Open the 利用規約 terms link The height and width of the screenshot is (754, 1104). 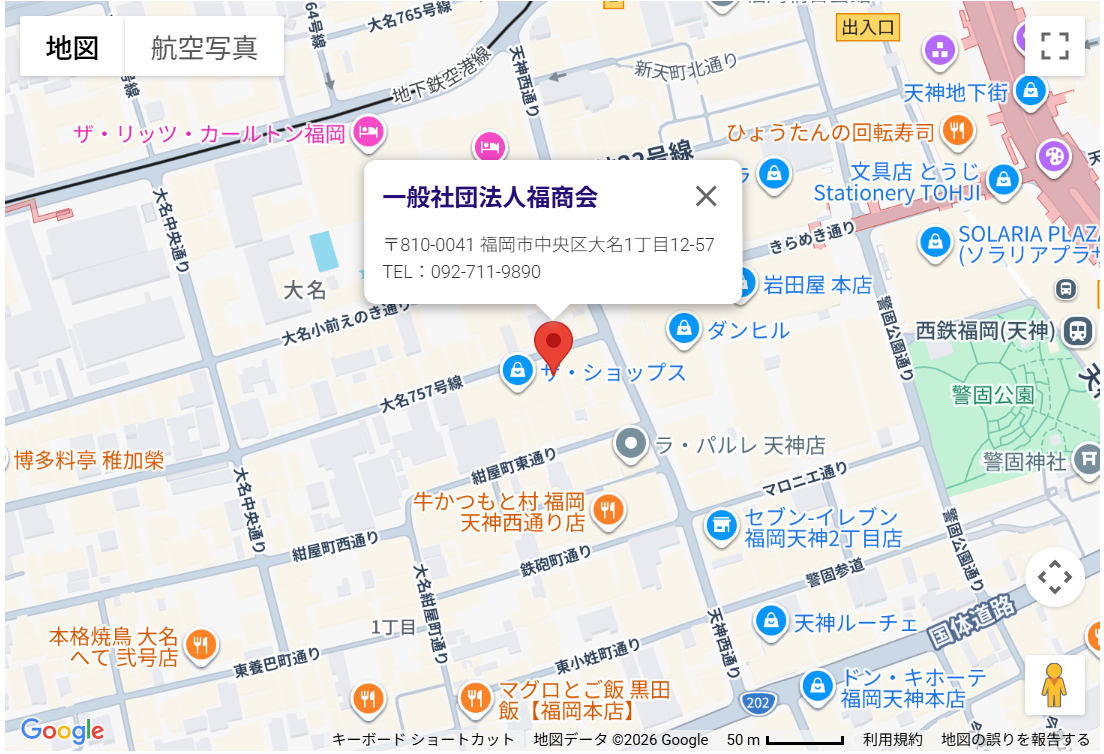click(892, 740)
